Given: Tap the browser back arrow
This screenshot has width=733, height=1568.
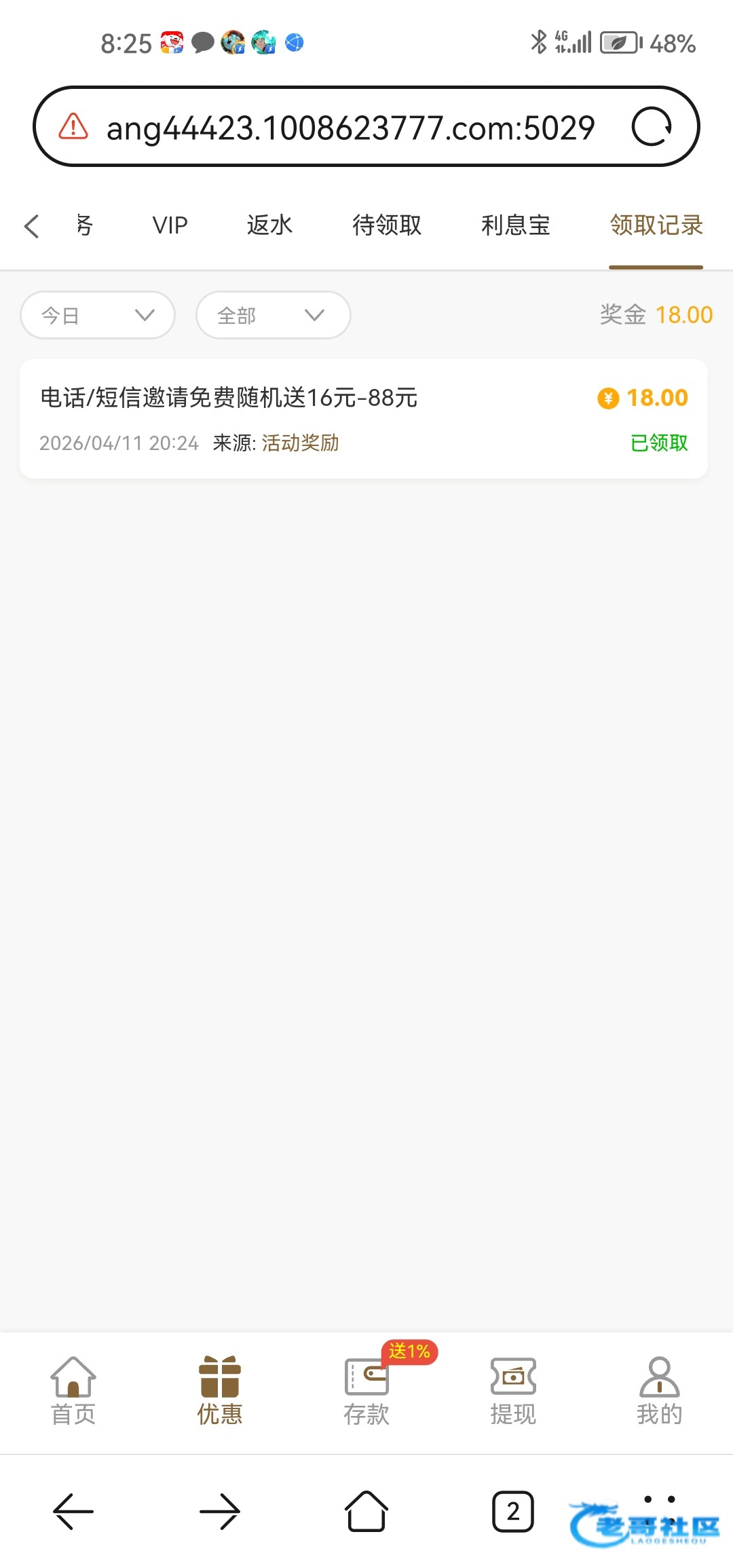Looking at the screenshot, I should 73,1512.
